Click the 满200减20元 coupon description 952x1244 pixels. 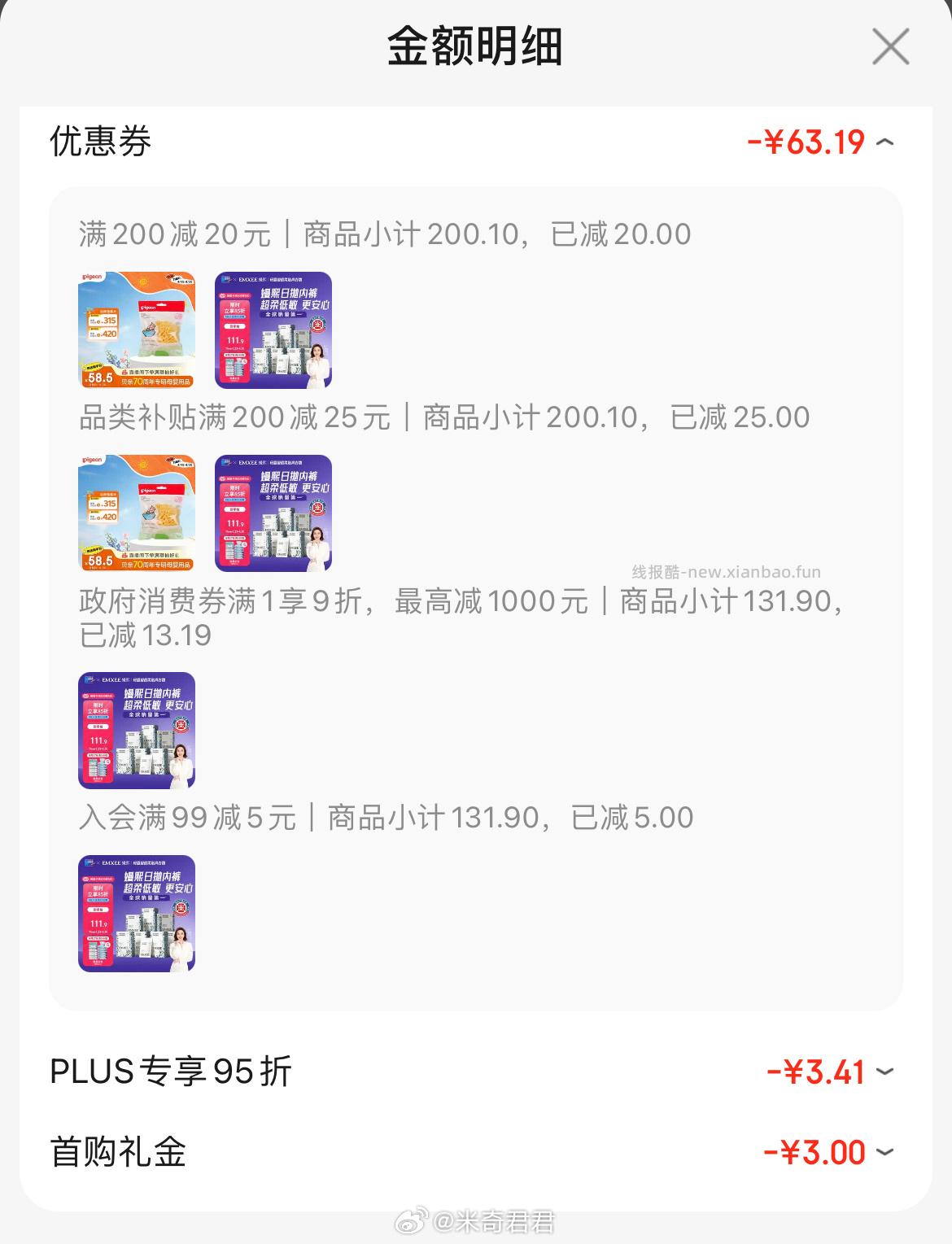382,234
